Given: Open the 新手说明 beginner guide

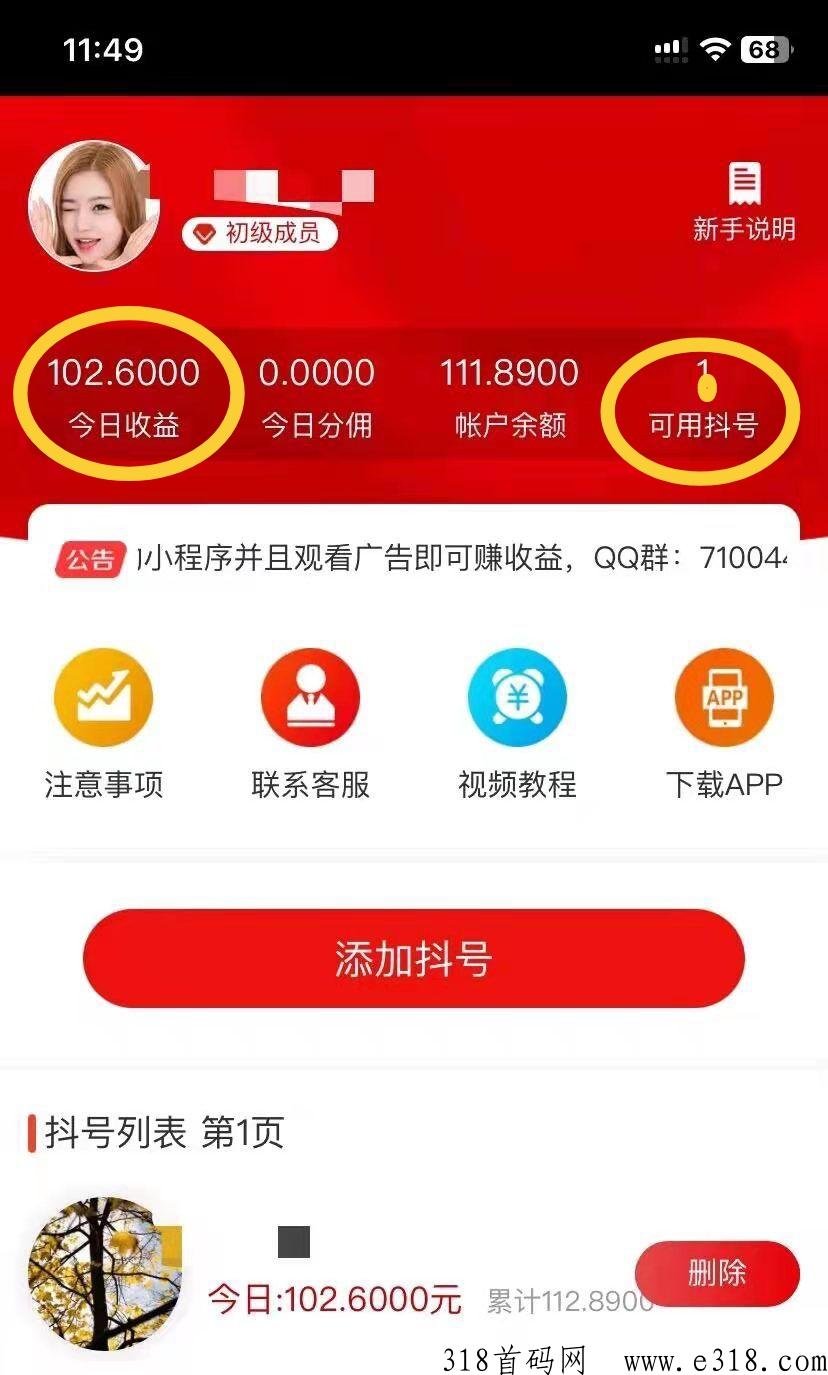Looking at the screenshot, I should coord(744,203).
